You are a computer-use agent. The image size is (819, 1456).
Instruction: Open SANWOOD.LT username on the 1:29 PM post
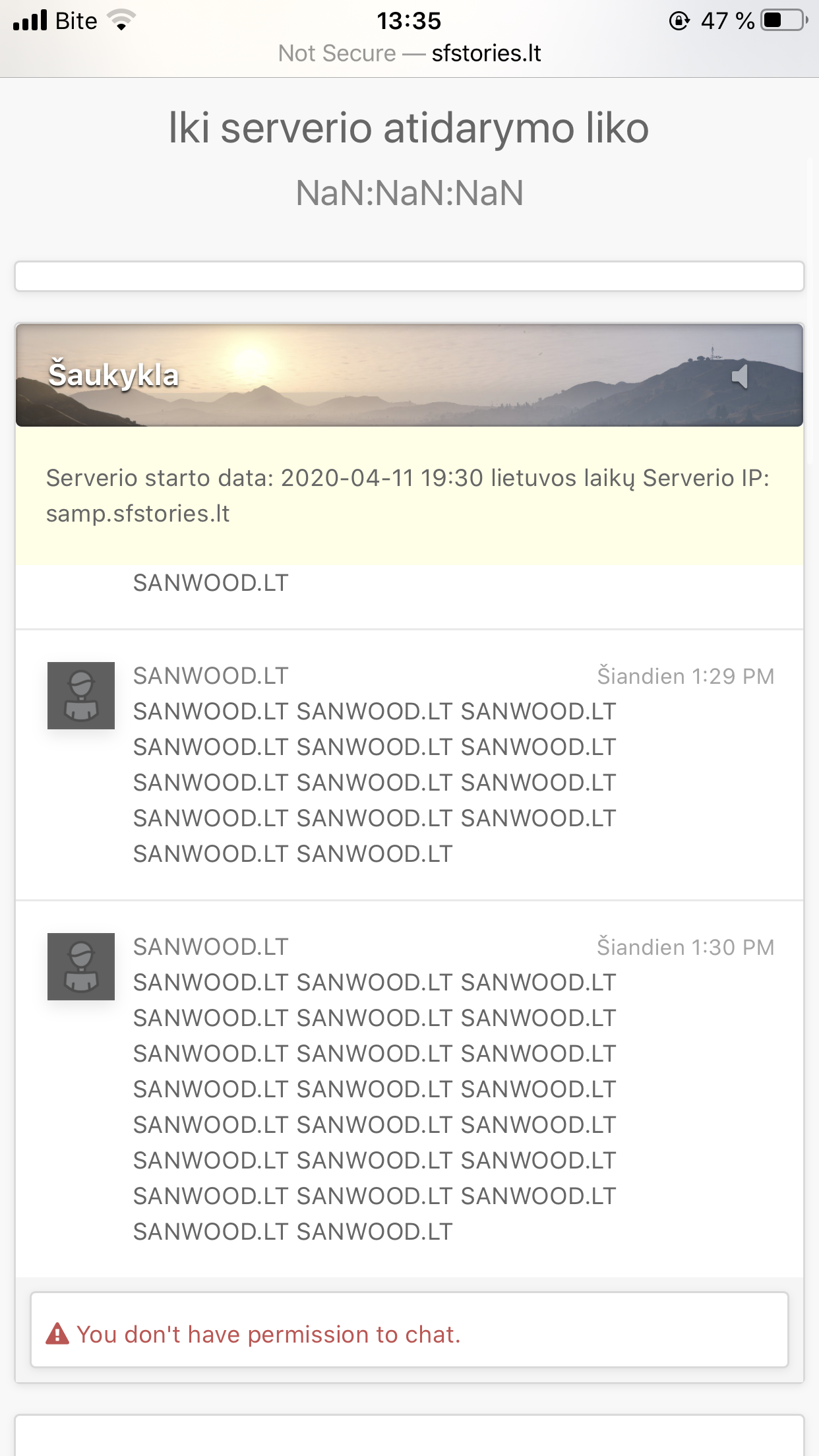tap(211, 676)
